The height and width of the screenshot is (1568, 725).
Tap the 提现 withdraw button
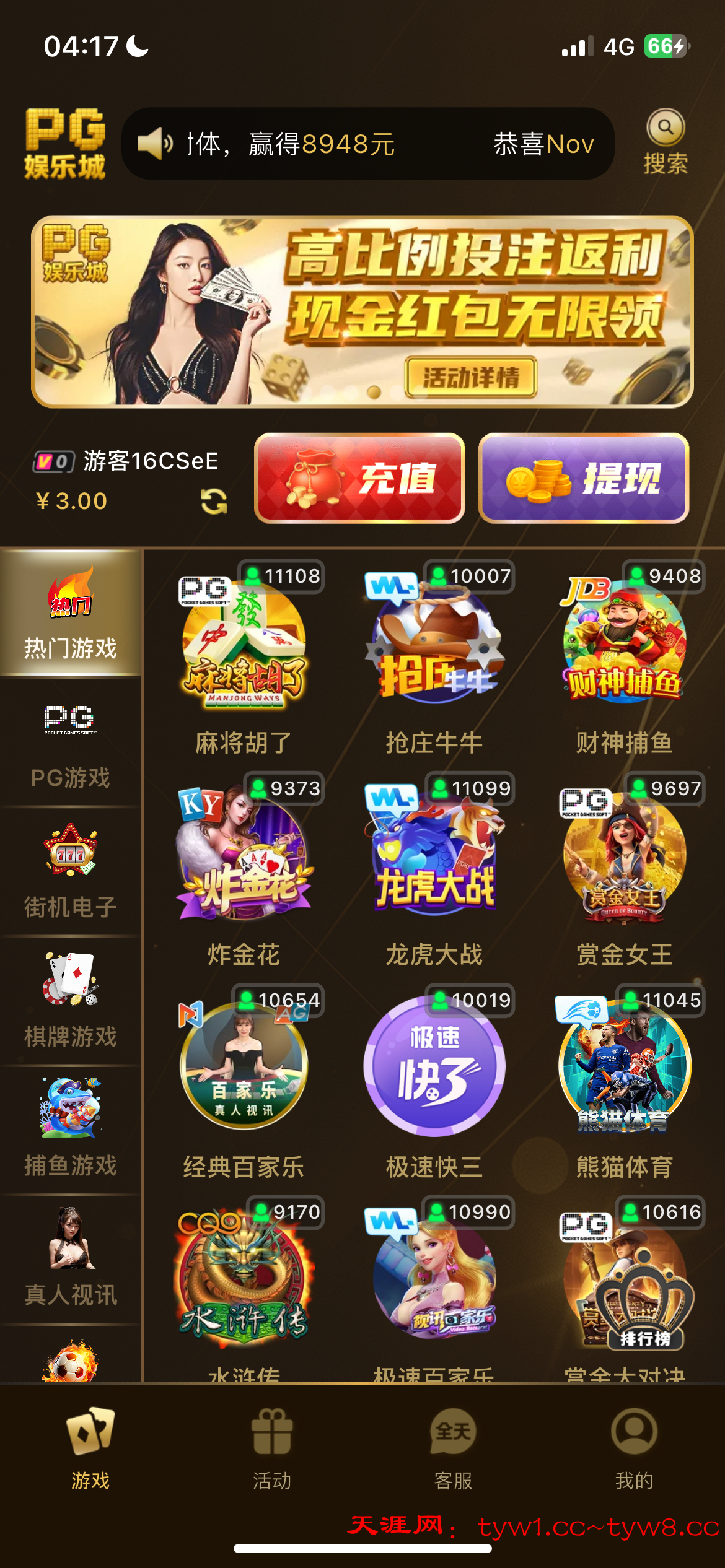coord(583,478)
